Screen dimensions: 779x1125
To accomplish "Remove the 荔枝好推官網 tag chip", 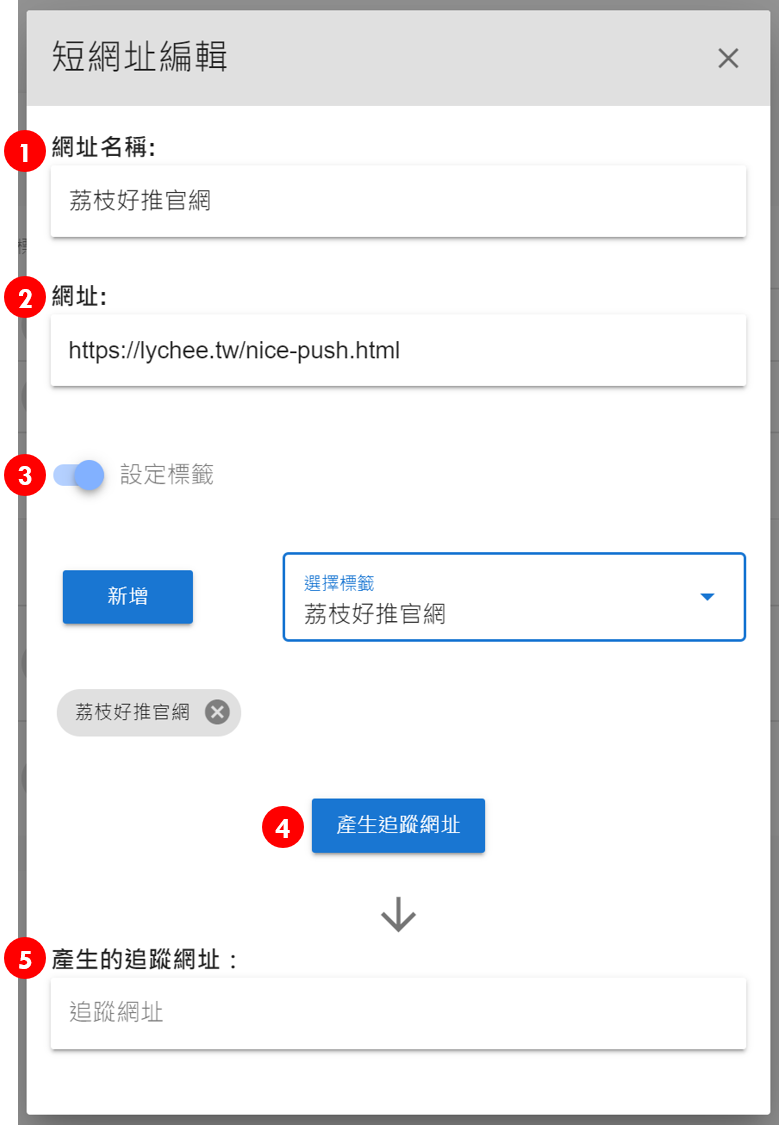I will (217, 712).
